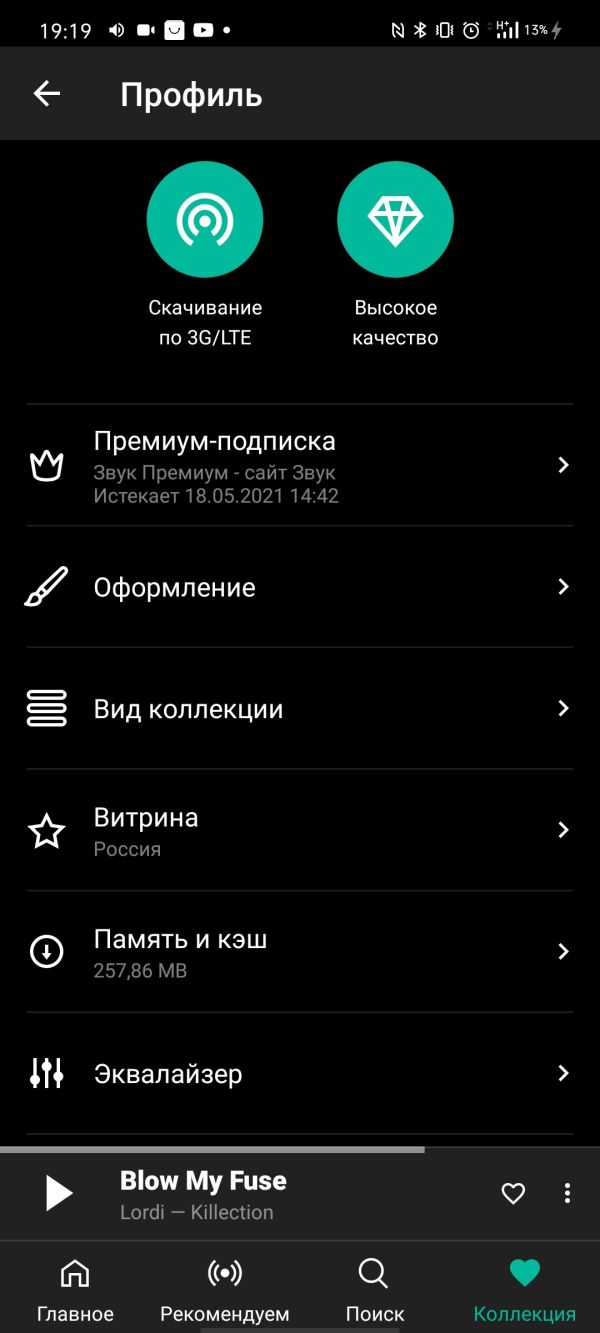Open Память и кэш settings

point(300,952)
